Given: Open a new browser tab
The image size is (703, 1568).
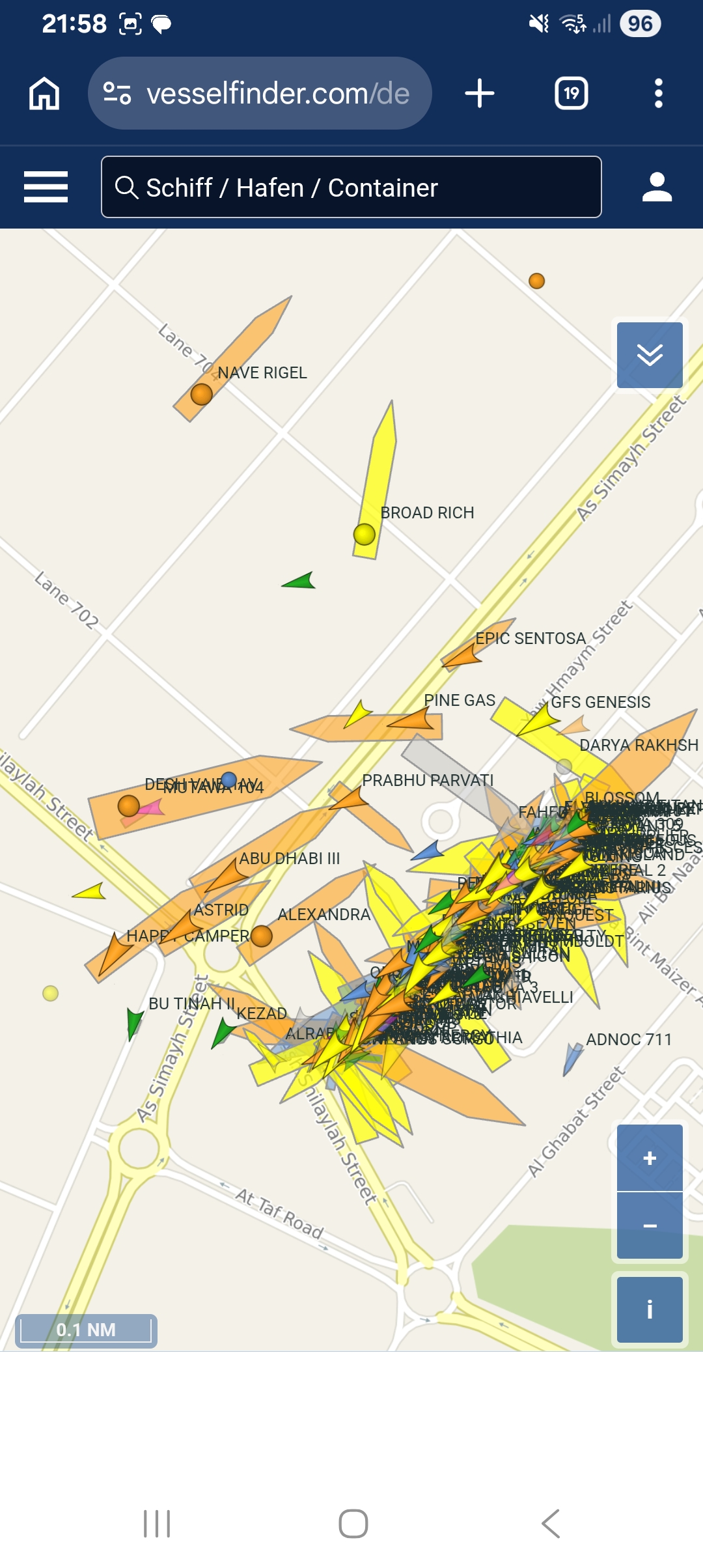Looking at the screenshot, I should (x=480, y=94).
